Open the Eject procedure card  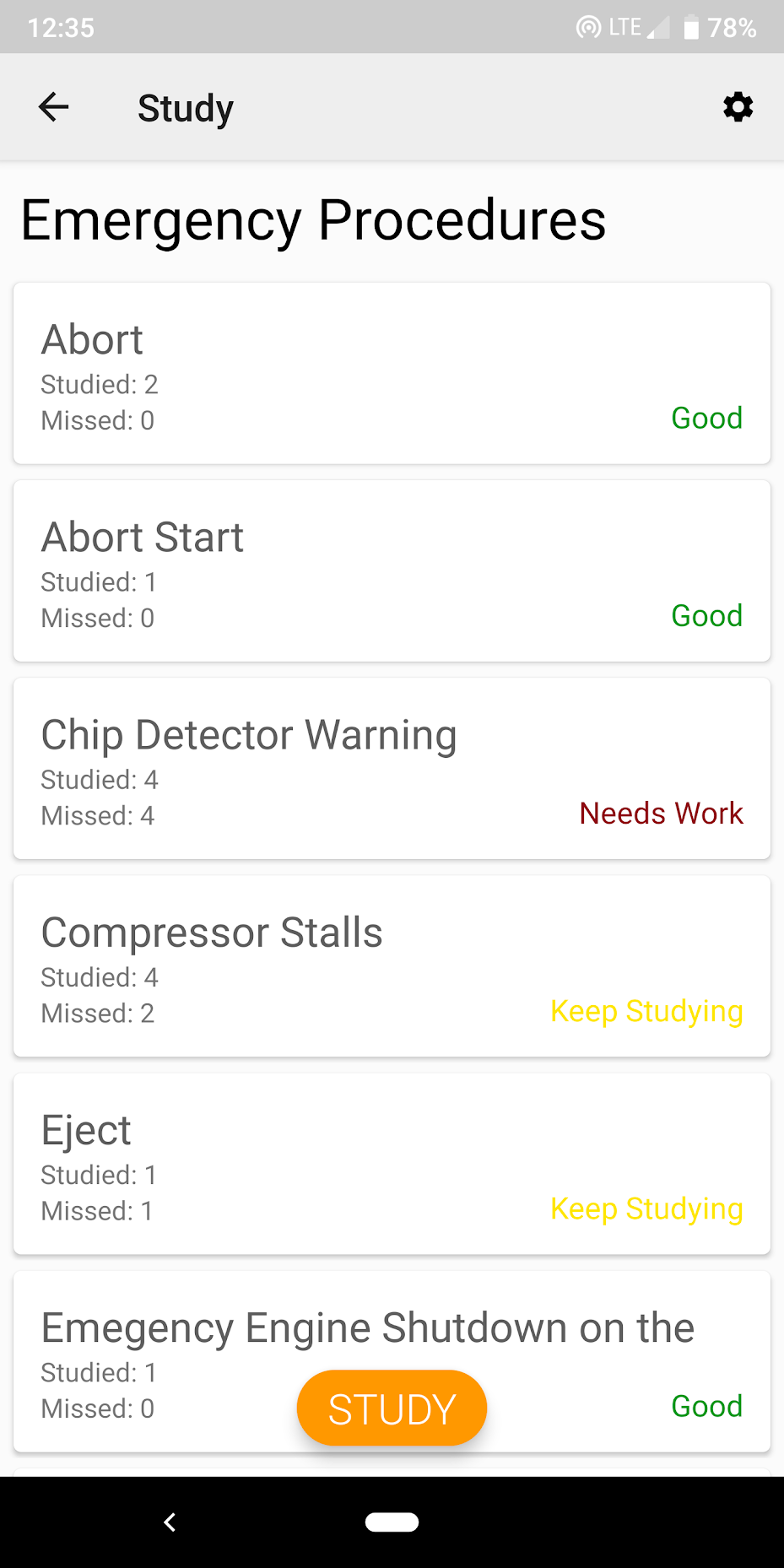[x=392, y=1163]
